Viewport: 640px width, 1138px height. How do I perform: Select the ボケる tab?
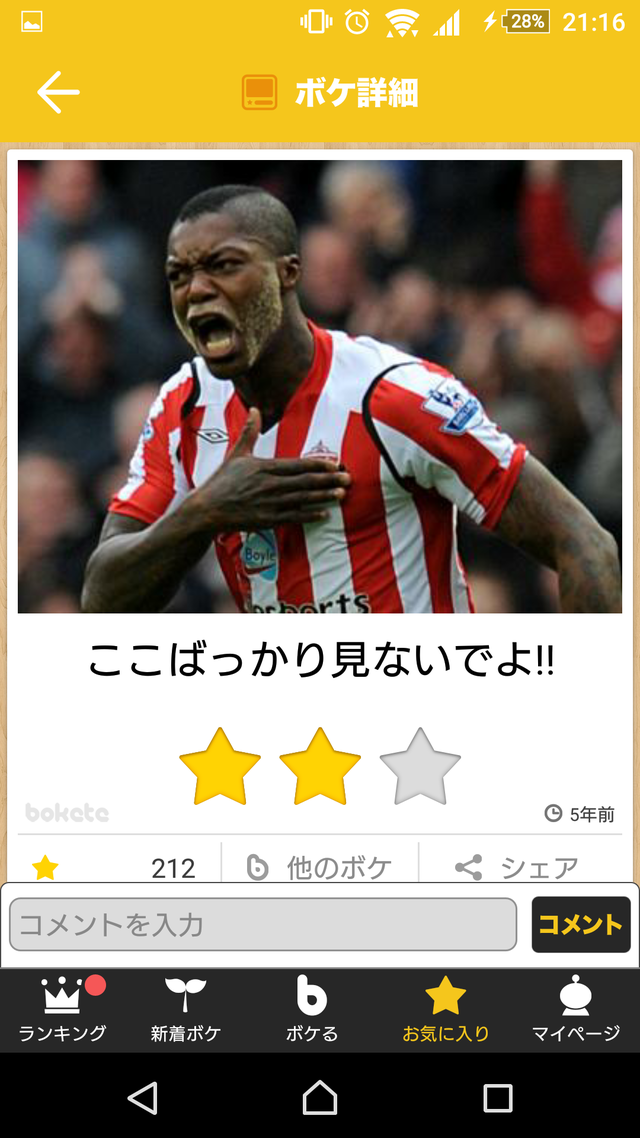(x=312, y=1010)
